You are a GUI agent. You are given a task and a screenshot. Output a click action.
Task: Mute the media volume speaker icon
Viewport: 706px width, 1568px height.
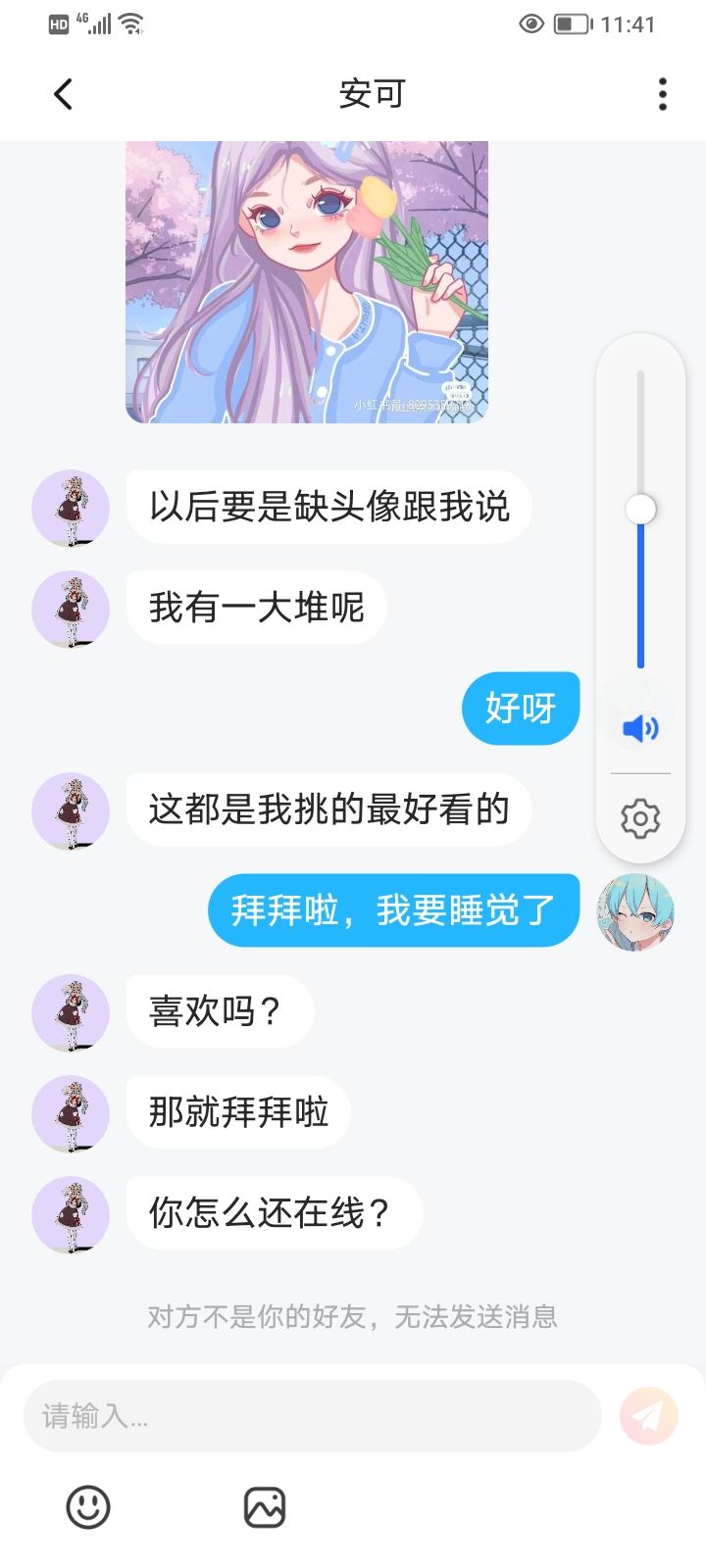coord(640,728)
